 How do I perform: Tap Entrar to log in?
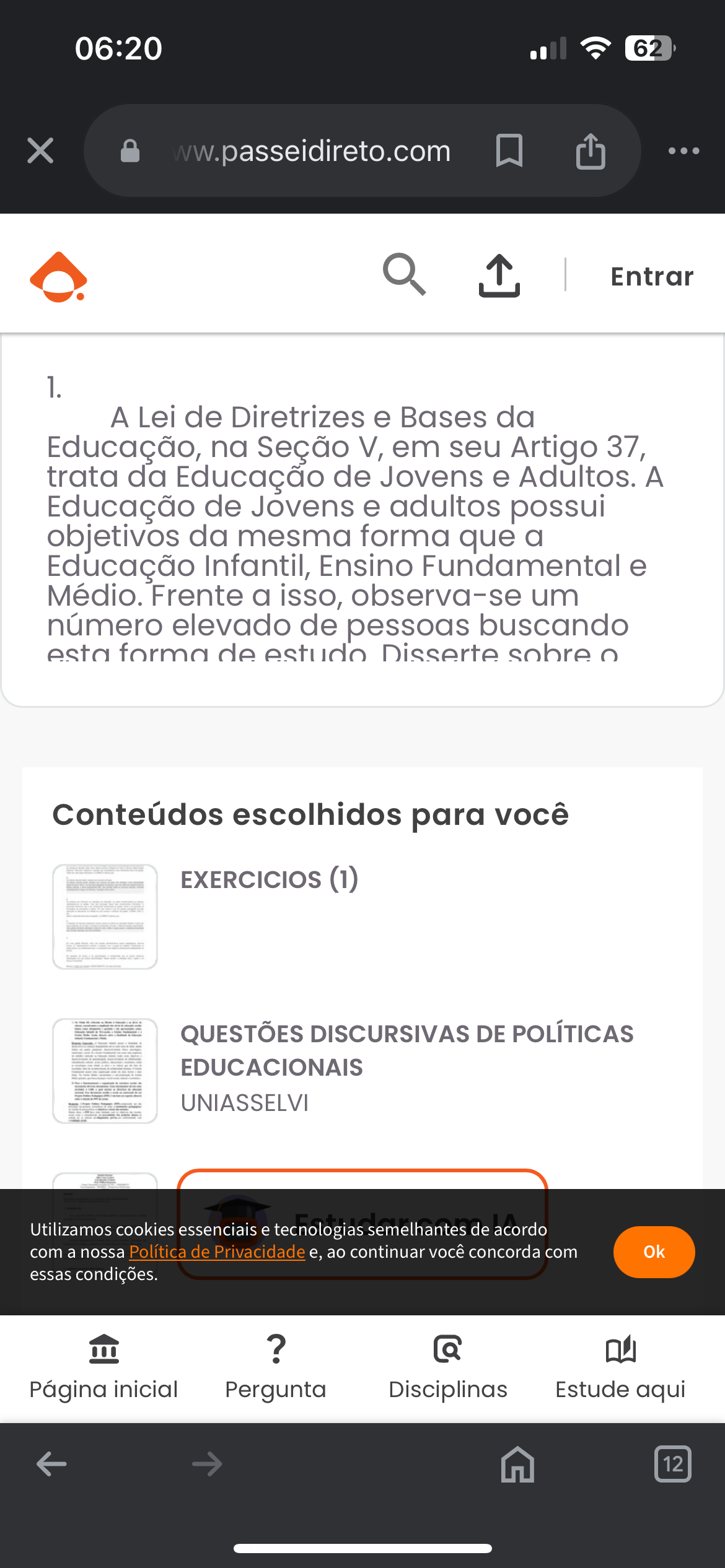pyautogui.click(x=652, y=276)
